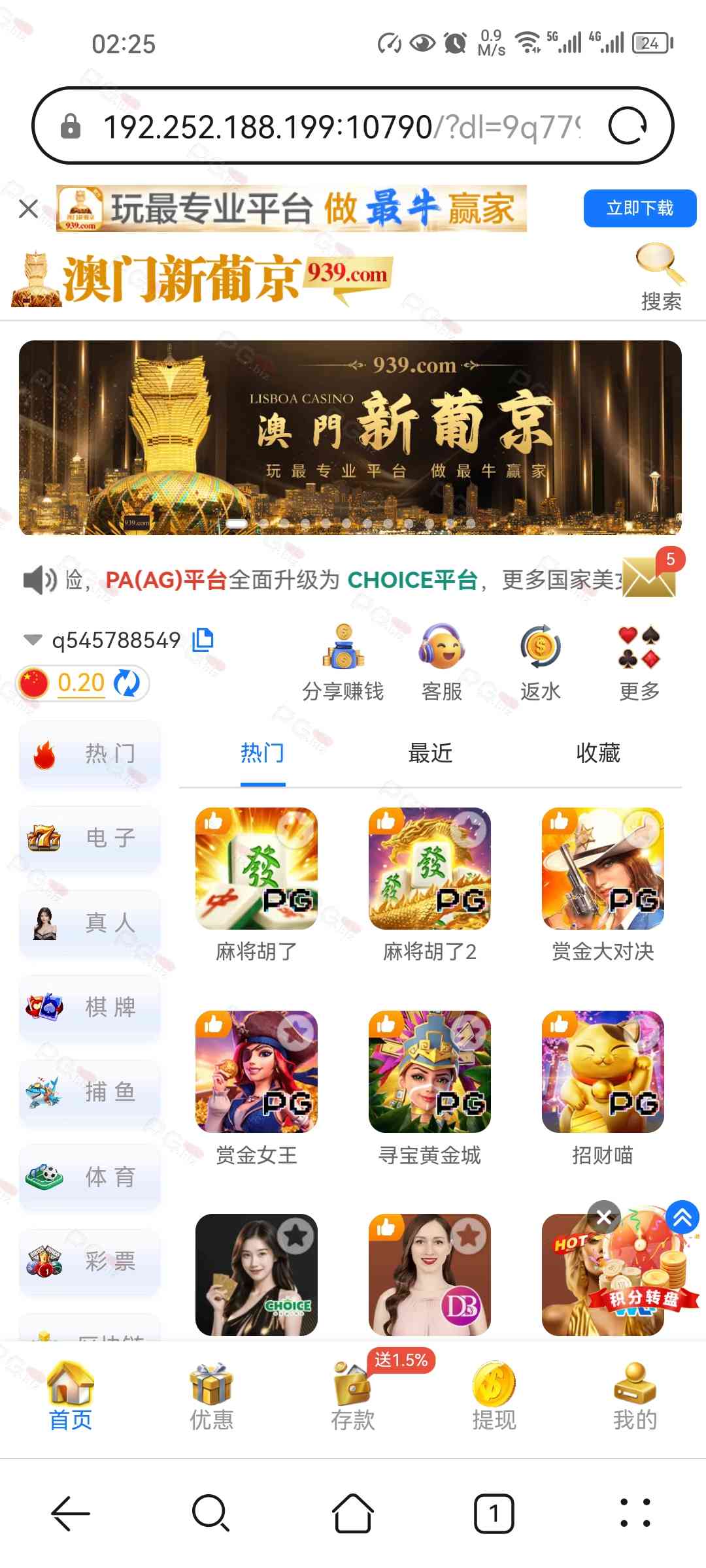The height and width of the screenshot is (1568, 706).
Task: Select the 真人 category
Action: 90,923
